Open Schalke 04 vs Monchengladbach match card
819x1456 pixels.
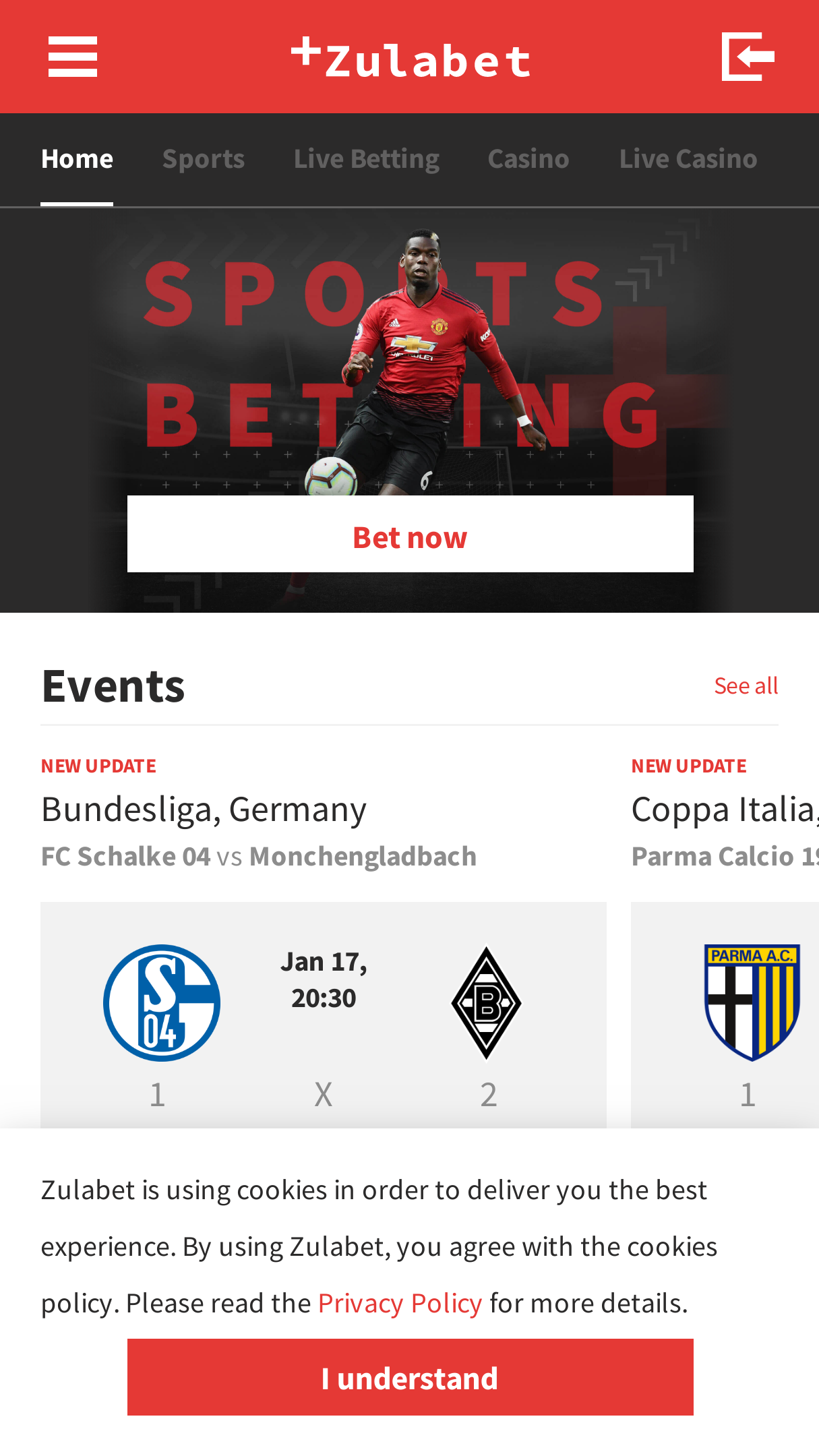click(324, 1015)
